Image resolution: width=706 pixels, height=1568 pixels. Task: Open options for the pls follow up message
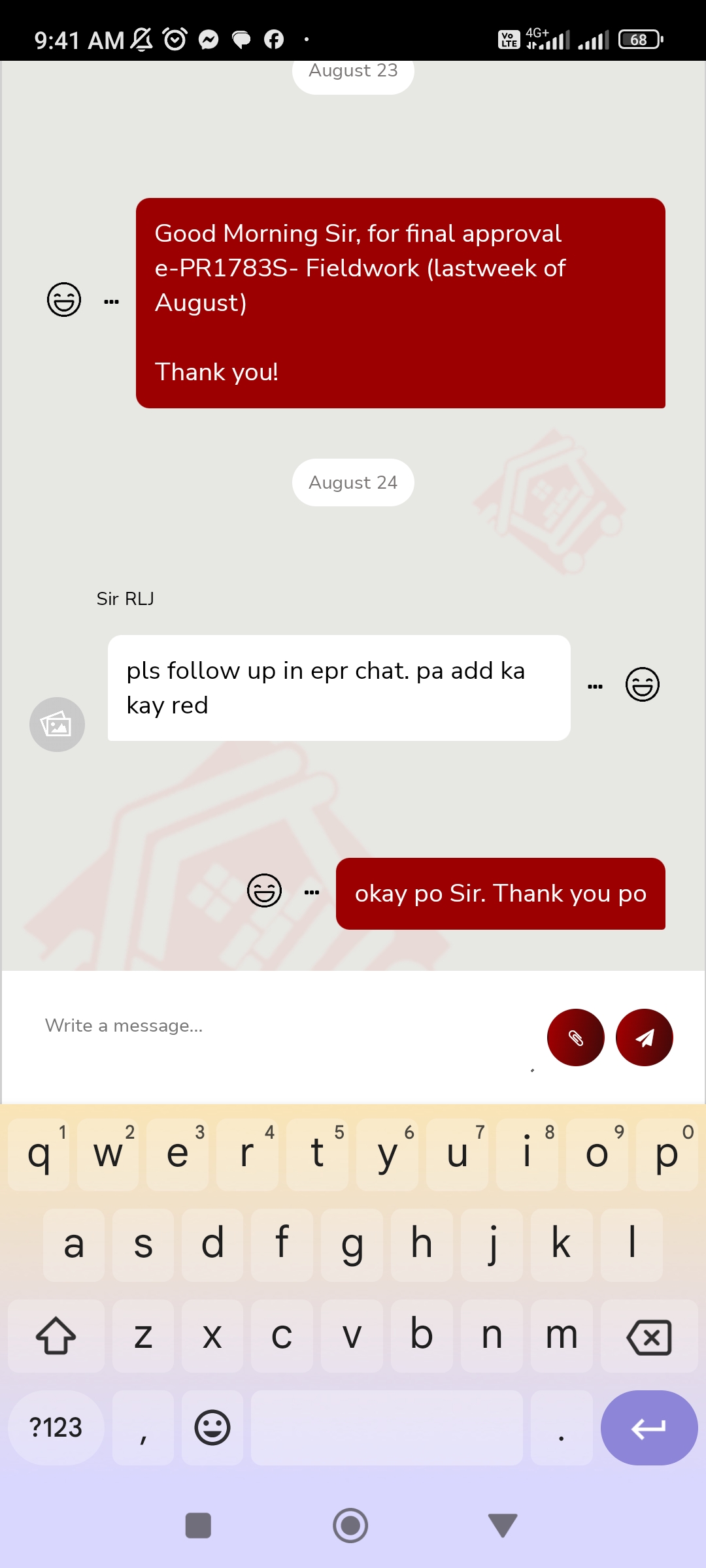[x=595, y=687]
